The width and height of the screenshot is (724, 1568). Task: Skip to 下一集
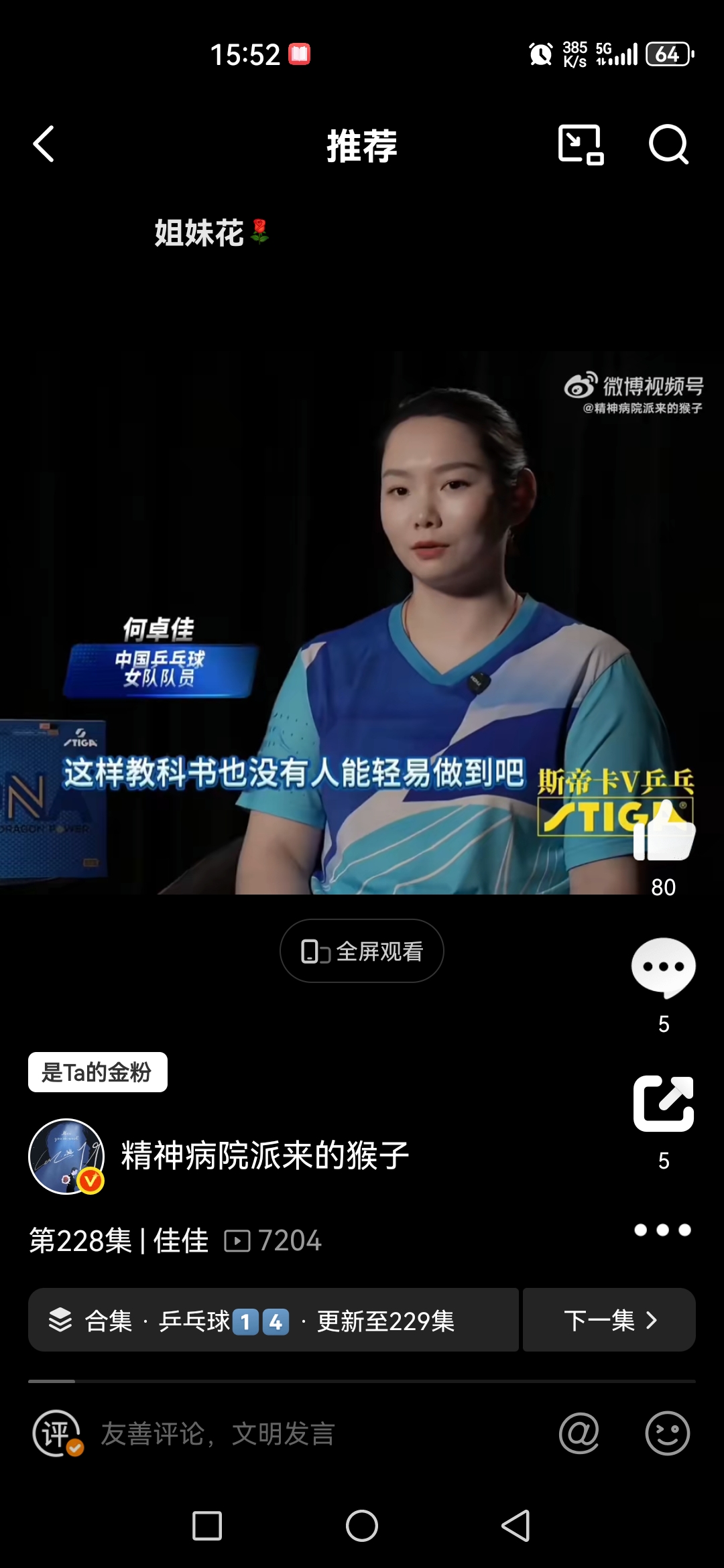point(609,1320)
